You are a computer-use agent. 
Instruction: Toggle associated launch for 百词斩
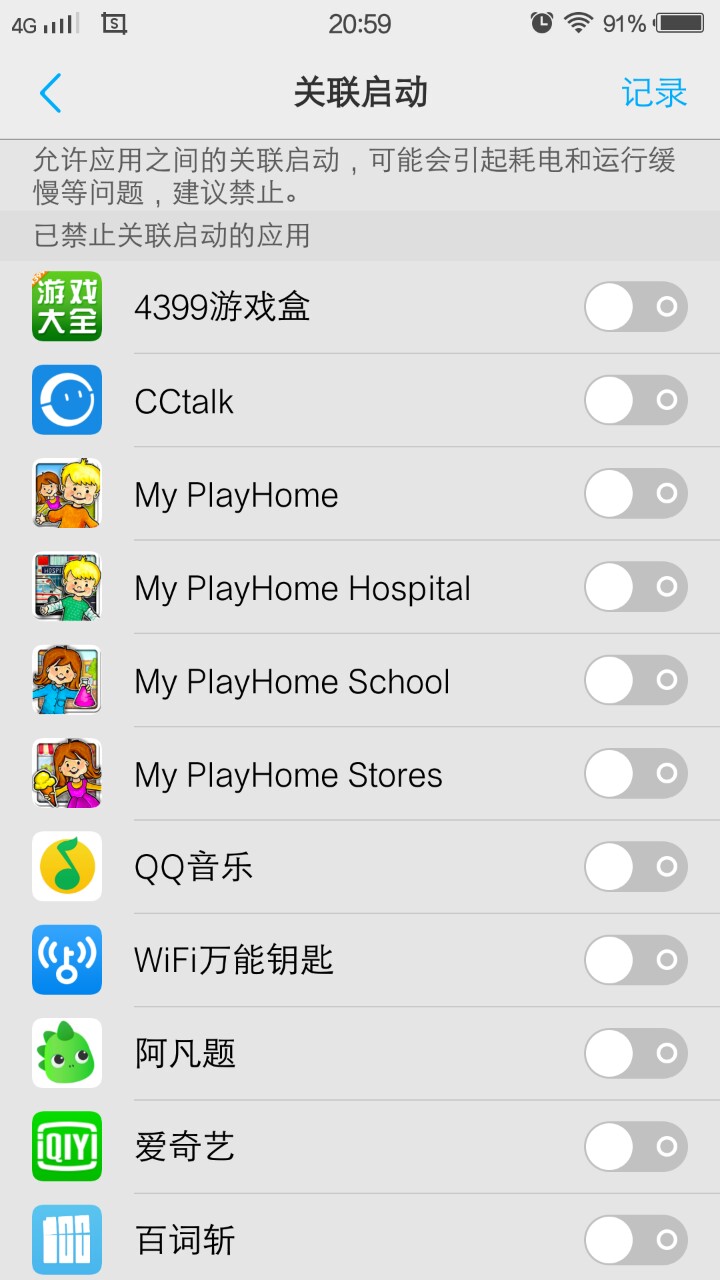click(636, 1240)
